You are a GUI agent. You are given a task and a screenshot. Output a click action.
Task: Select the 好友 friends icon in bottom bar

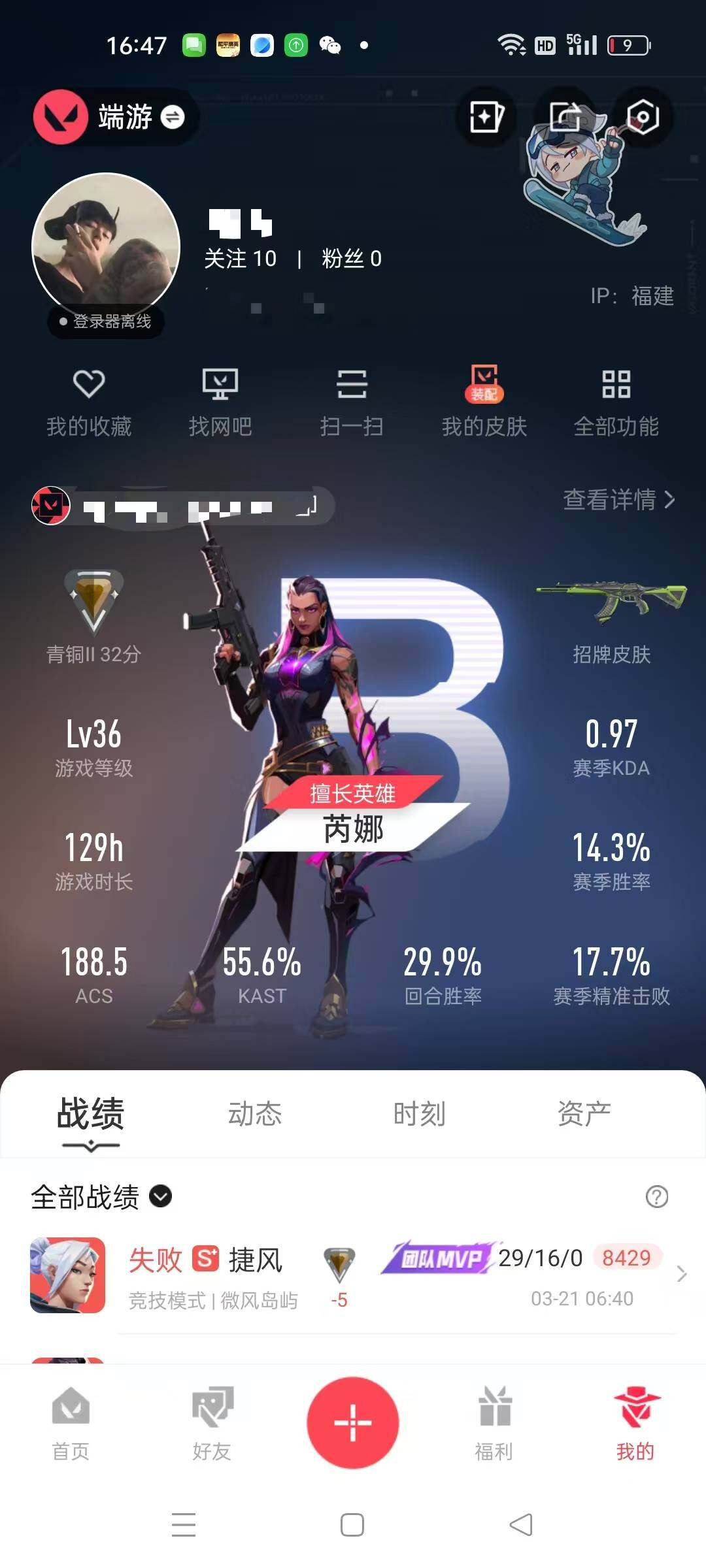tap(212, 1411)
